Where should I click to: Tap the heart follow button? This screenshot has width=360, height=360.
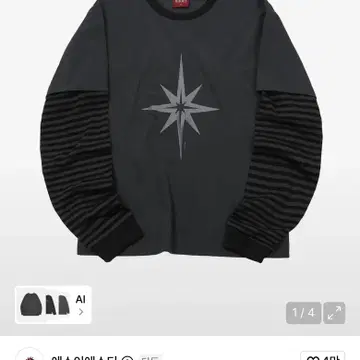(x=322, y=356)
